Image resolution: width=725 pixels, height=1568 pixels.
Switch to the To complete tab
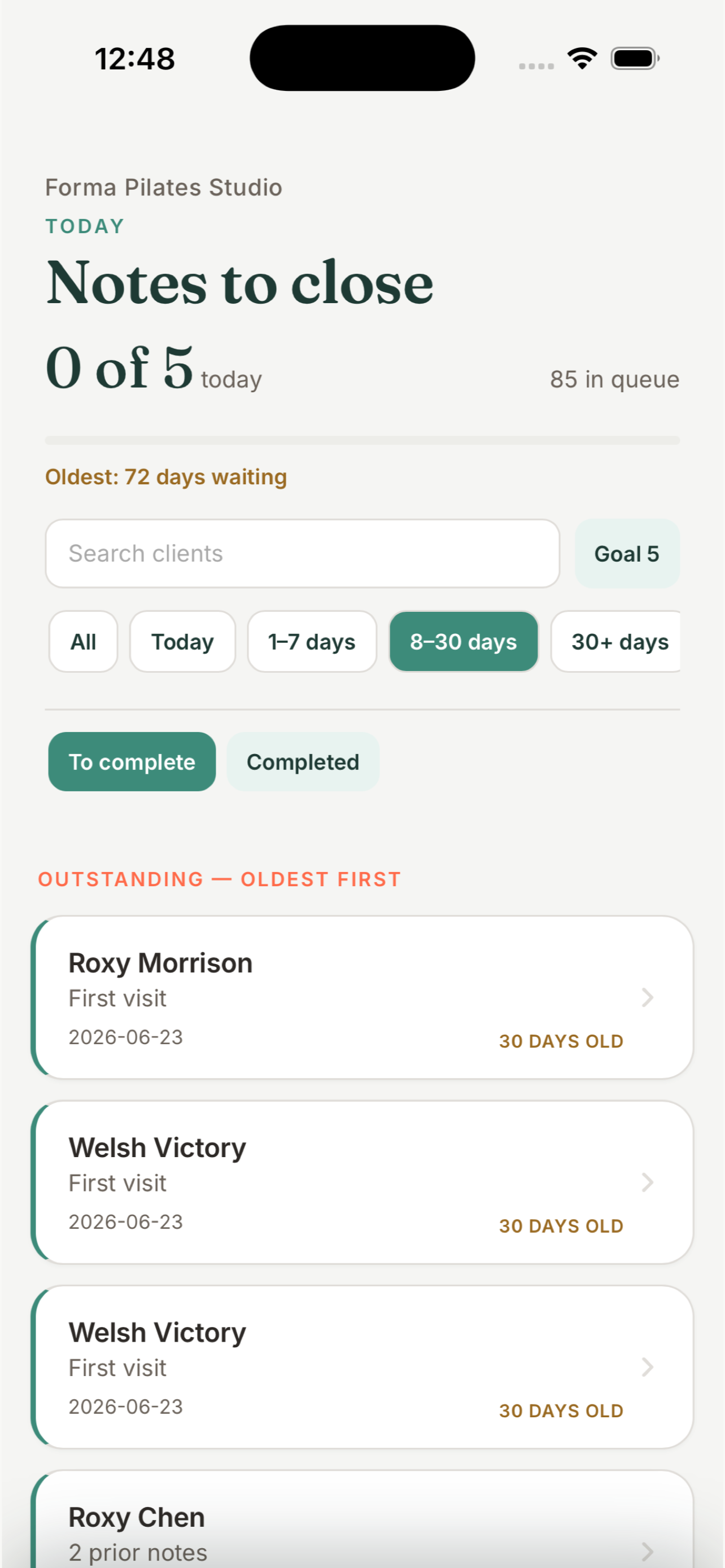pyautogui.click(x=132, y=761)
